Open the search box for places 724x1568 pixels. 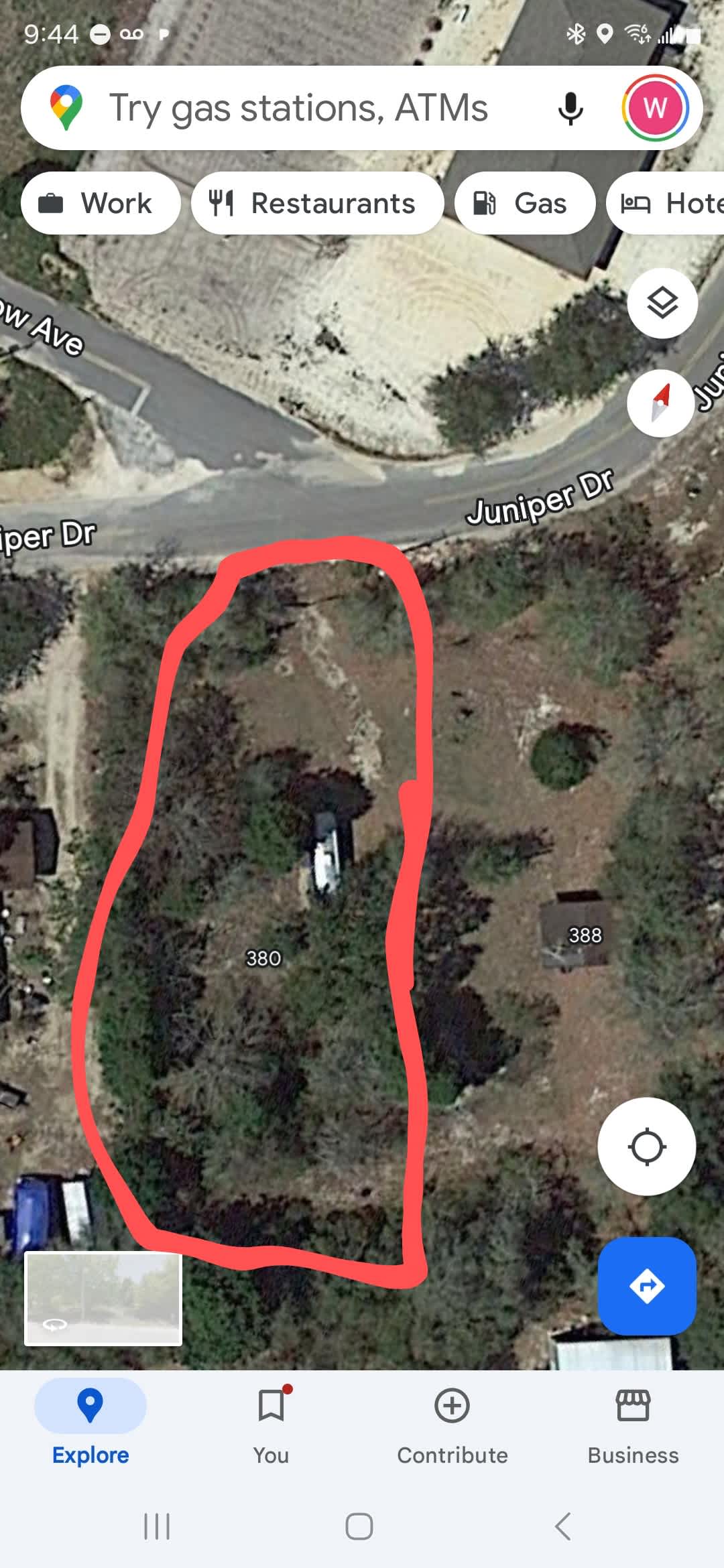coord(298,109)
